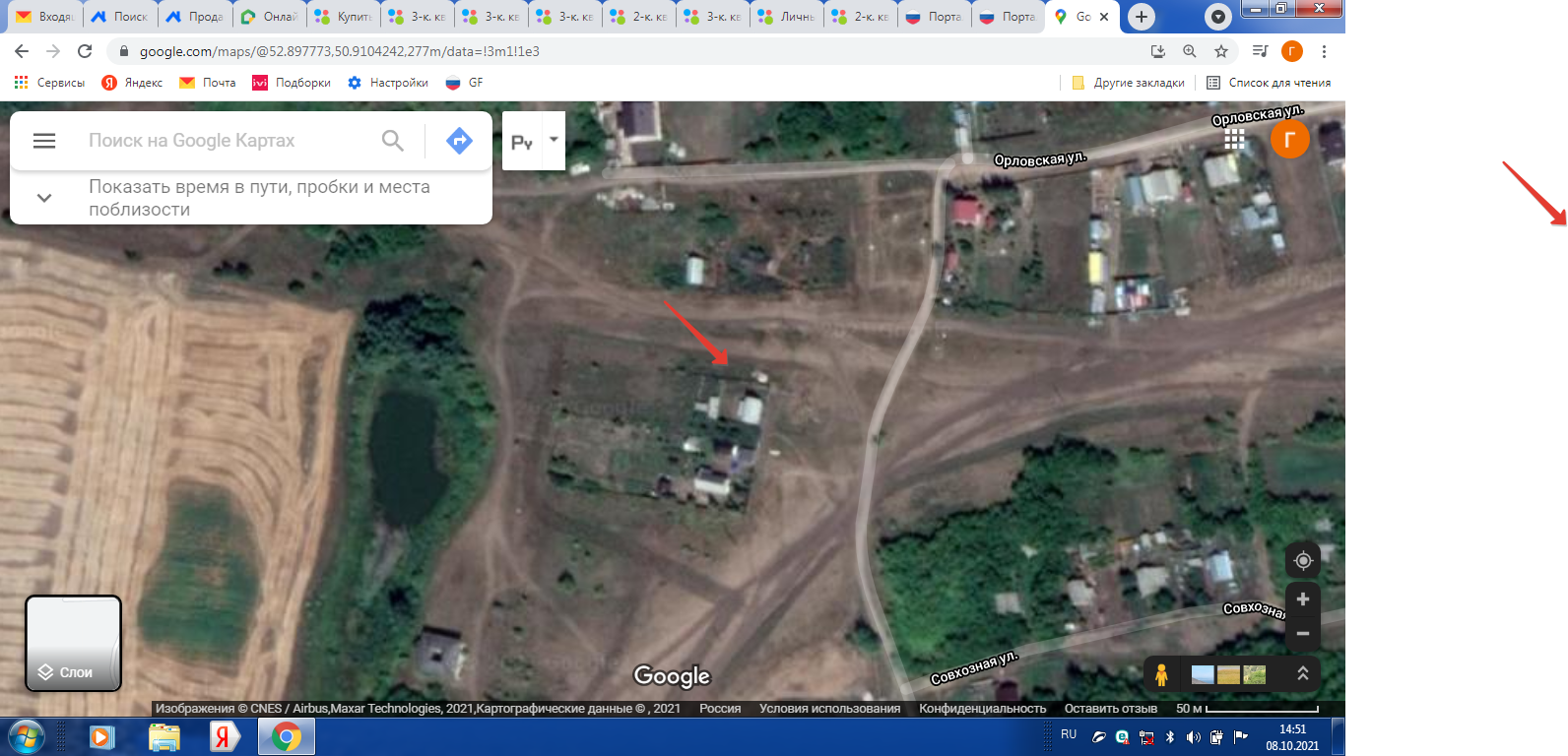
Task: Tap the magnifying glass search icon
Action: (x=392, y=141)
